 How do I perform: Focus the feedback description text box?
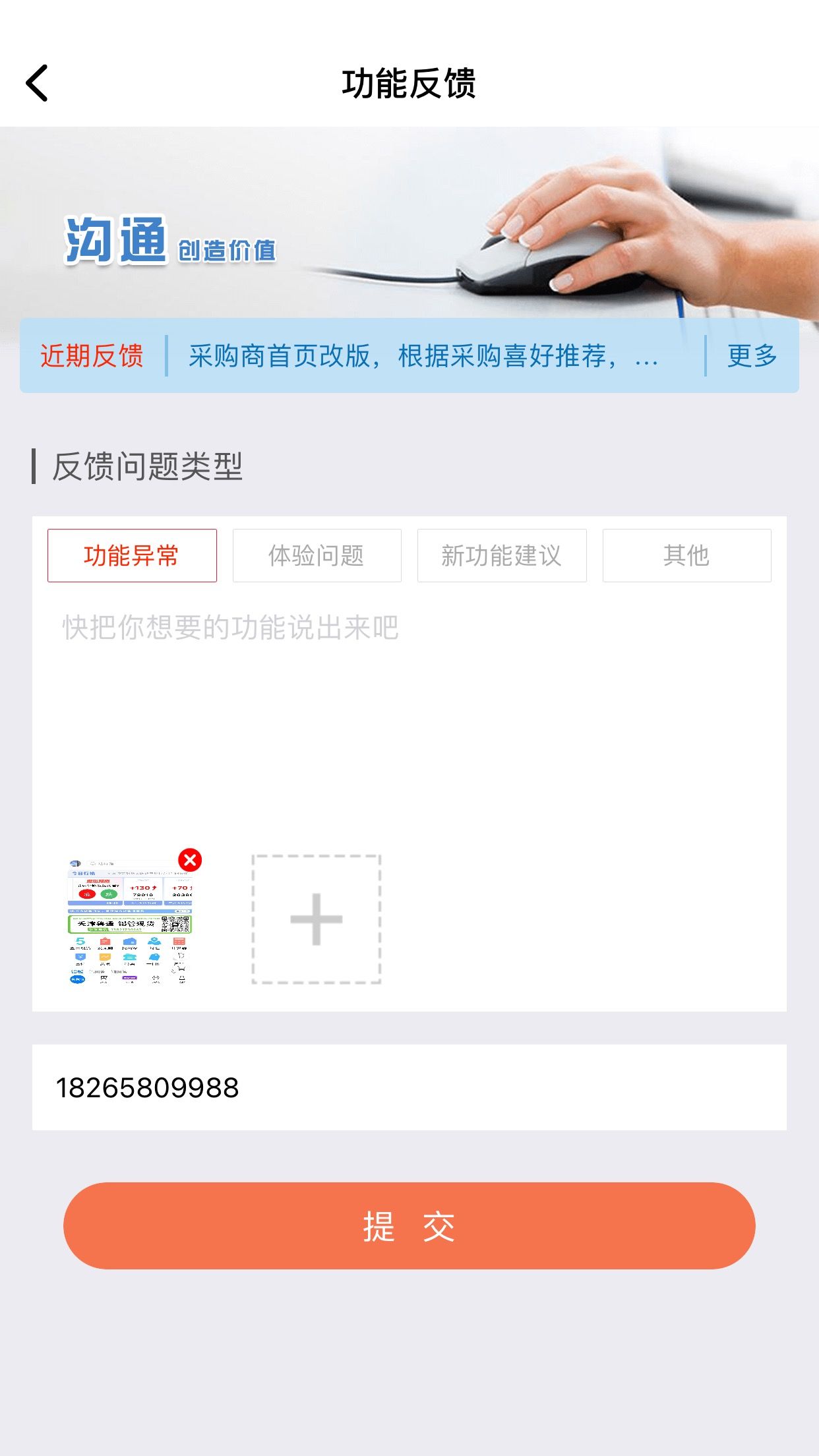point(409,712)
